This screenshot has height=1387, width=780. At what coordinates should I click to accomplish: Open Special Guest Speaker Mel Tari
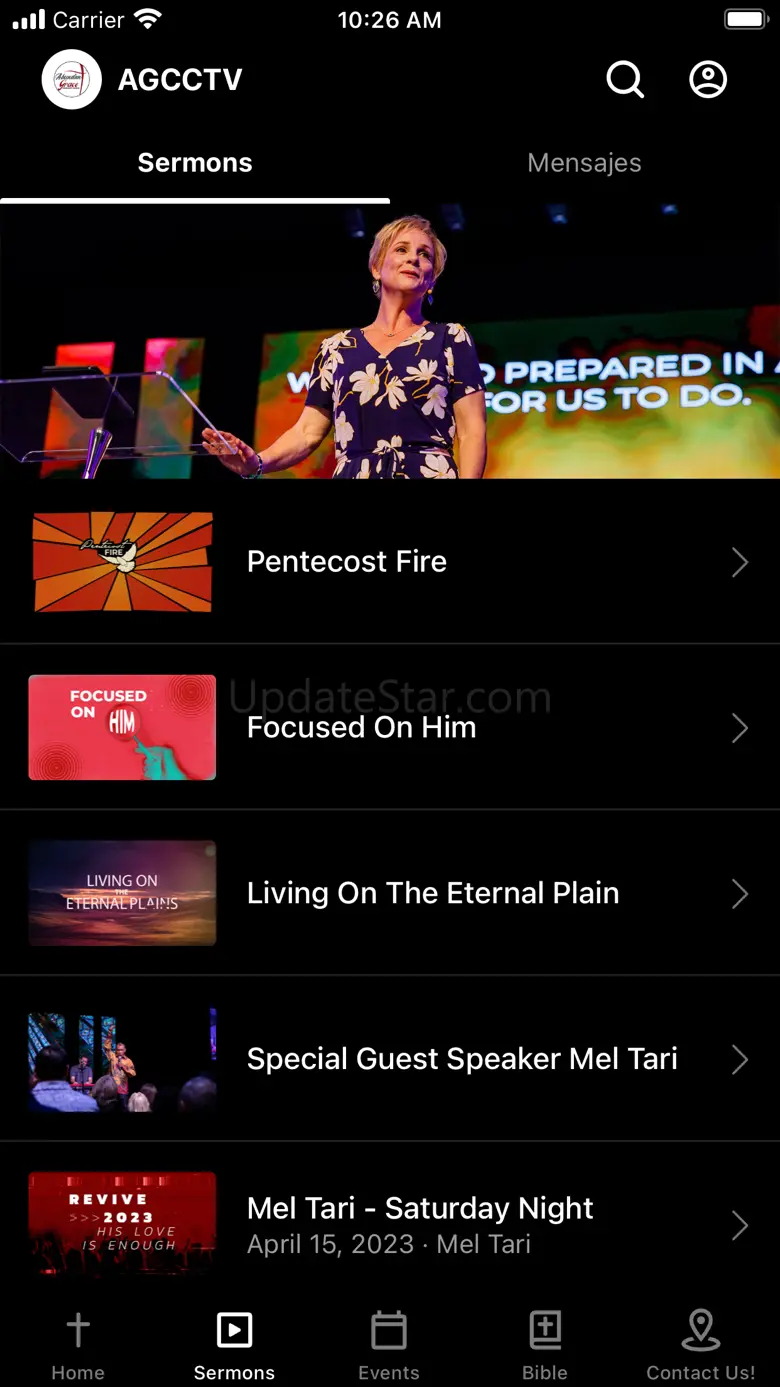coord(390,1059)
